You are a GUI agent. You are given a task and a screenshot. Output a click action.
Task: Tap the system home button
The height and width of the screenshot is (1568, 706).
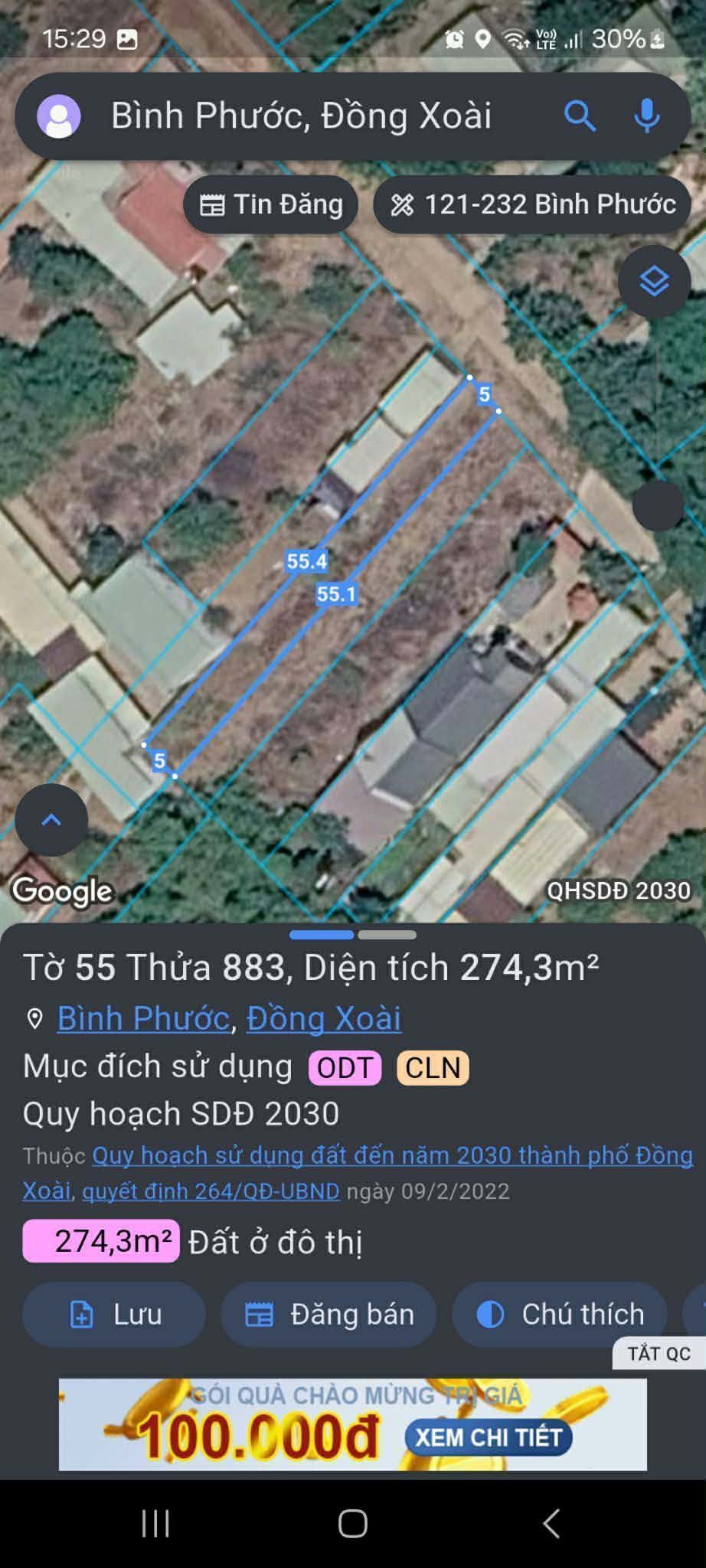[353, 1524]
